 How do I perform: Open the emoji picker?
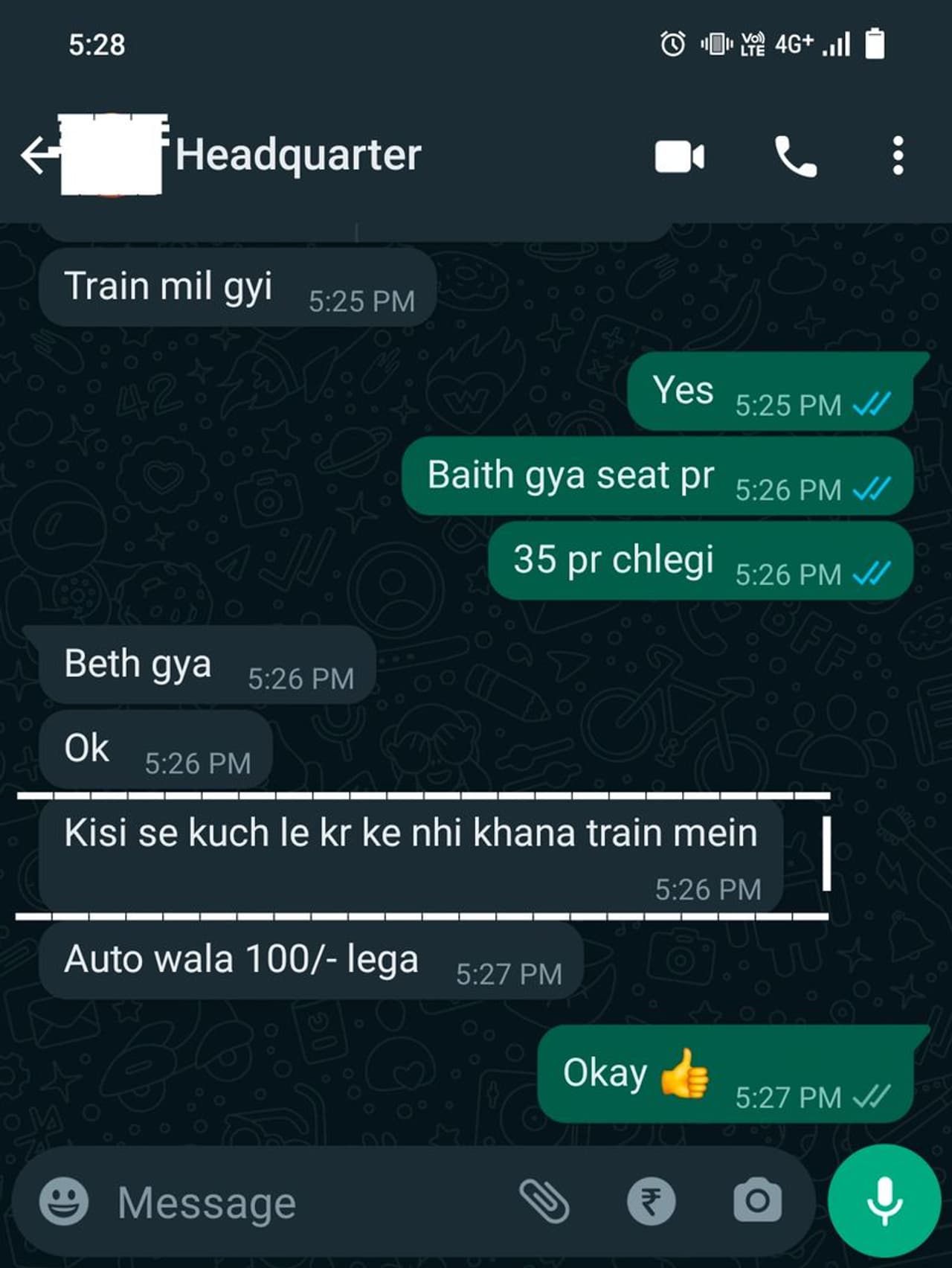pos(64,1201)
